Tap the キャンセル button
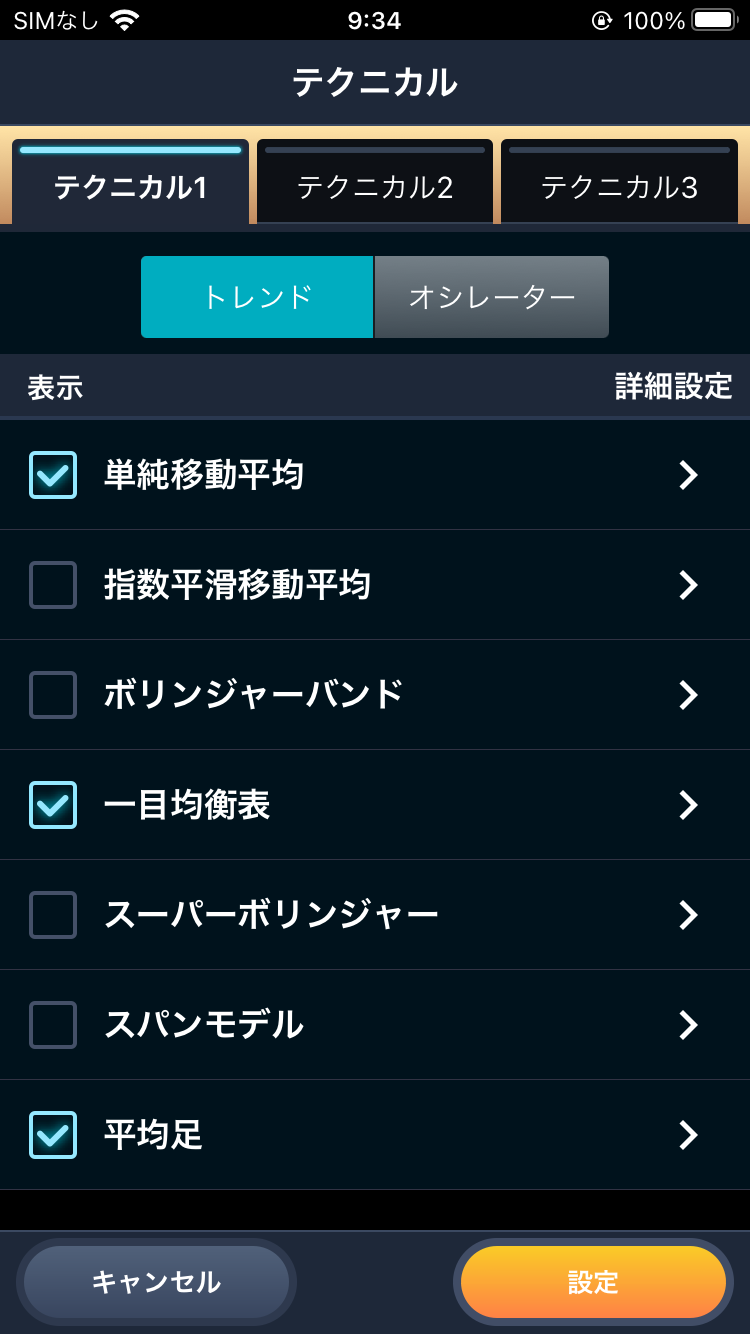The width and height of the screenshot is (750, 1334). (157, 1282)
